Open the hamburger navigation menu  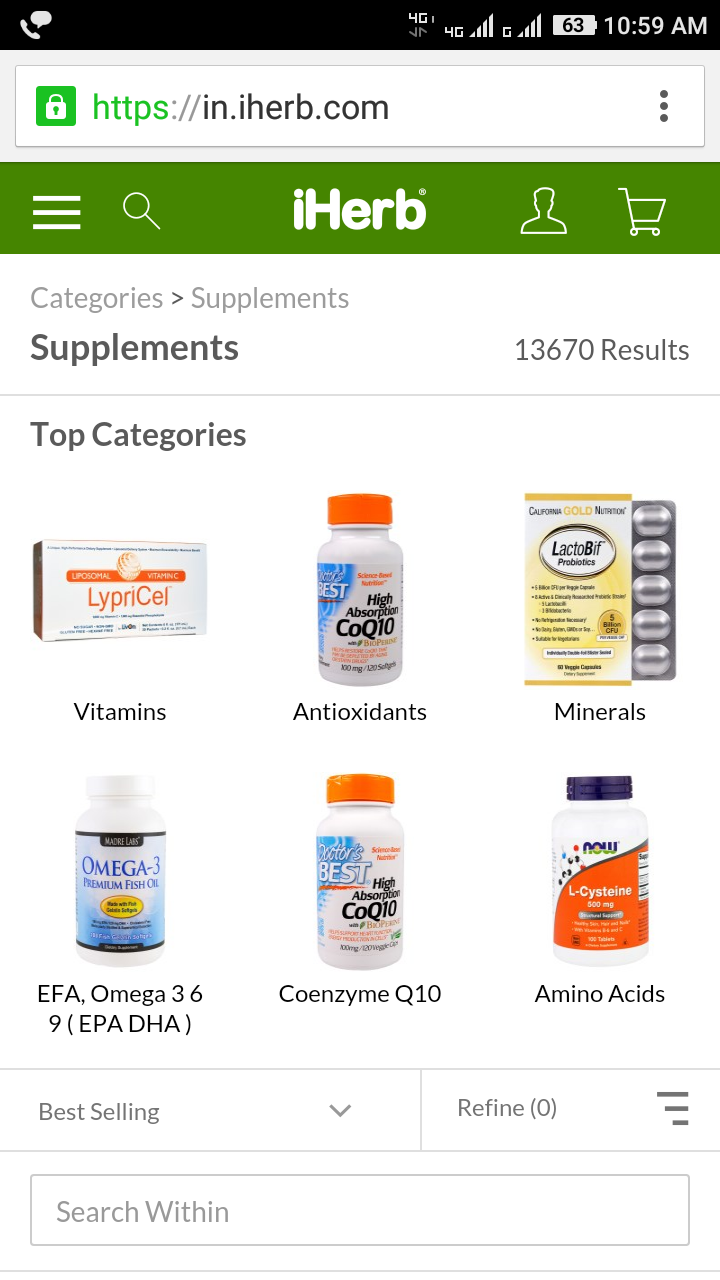[57, 212]
